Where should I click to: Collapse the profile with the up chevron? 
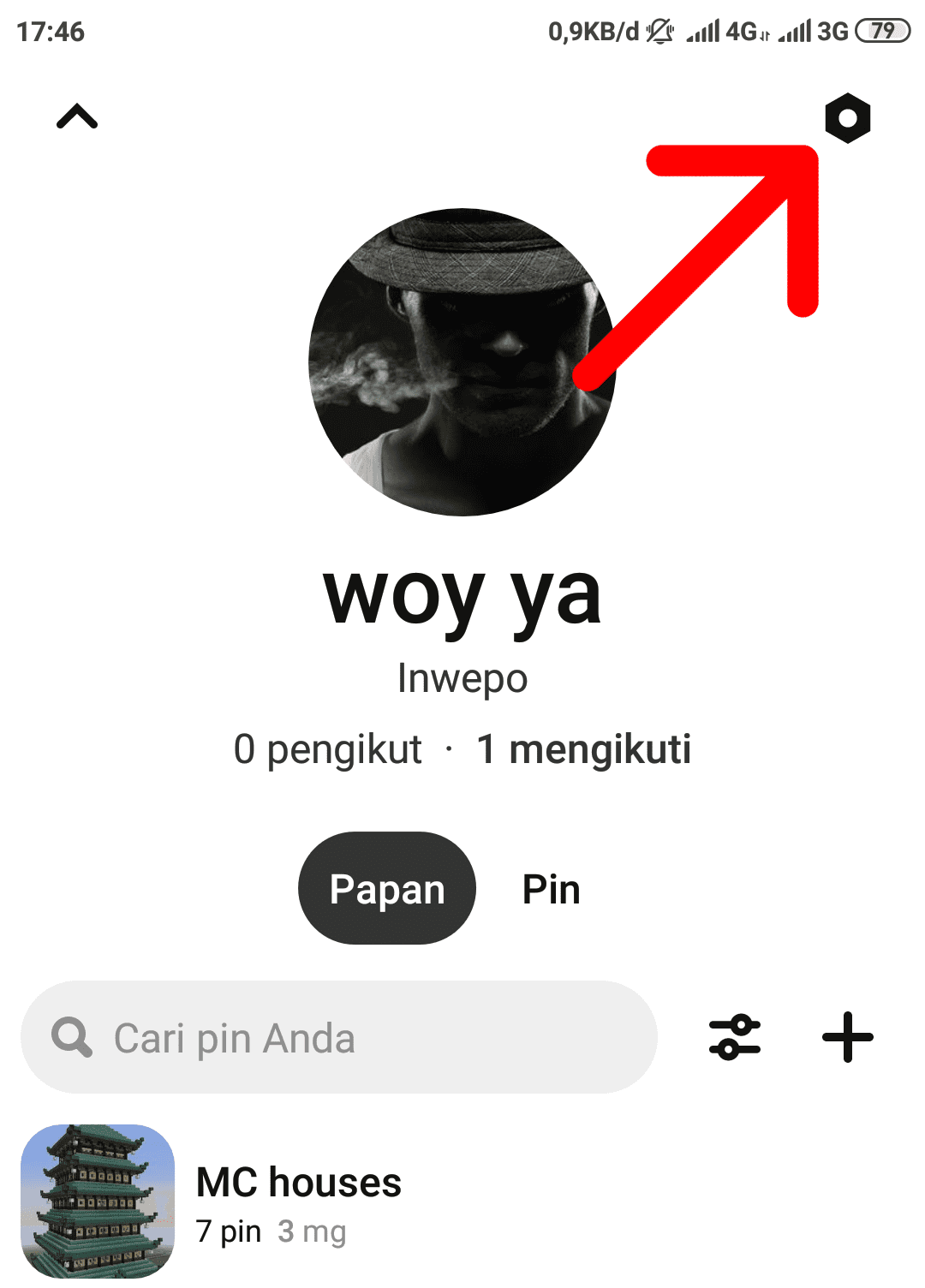(x=76, y=117)
